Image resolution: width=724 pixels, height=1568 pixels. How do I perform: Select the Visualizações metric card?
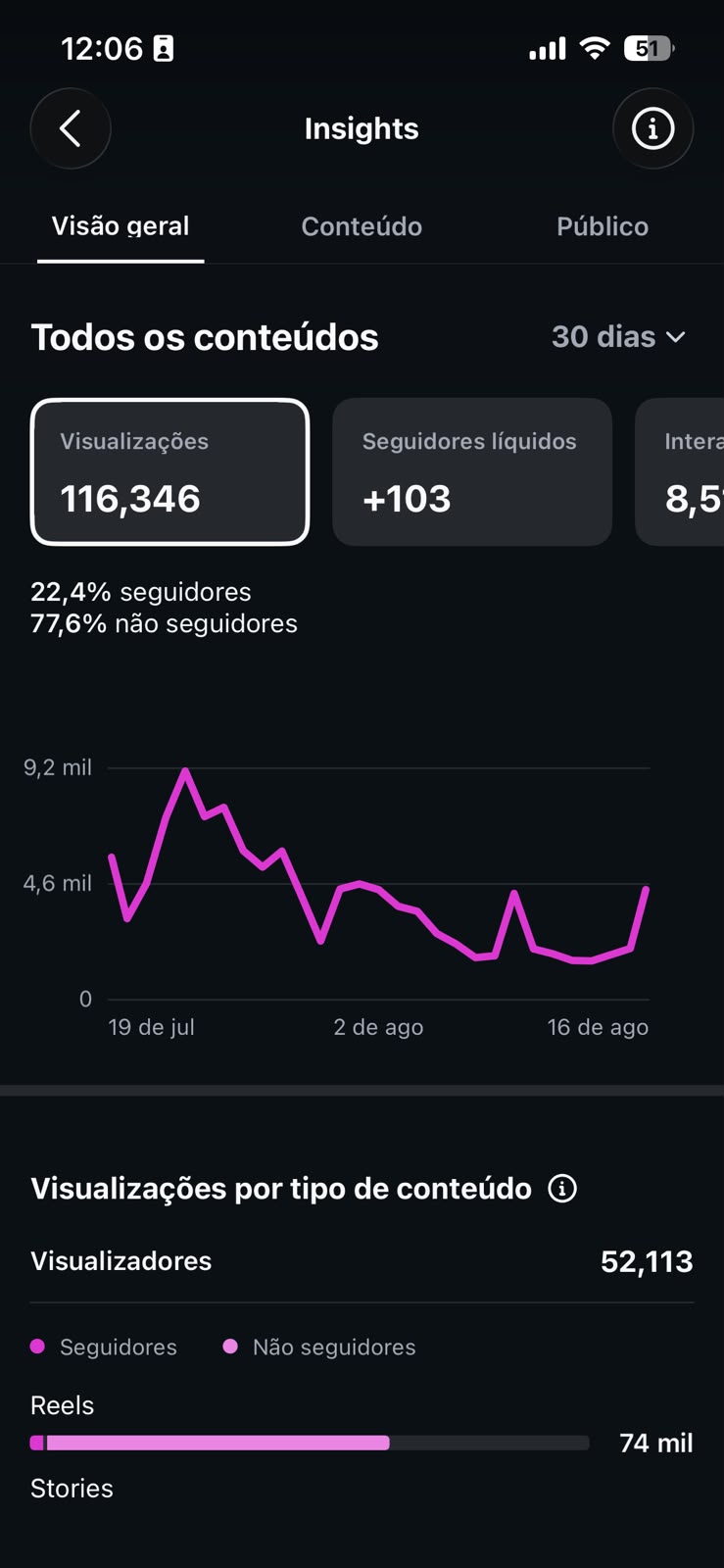[170, 471]
